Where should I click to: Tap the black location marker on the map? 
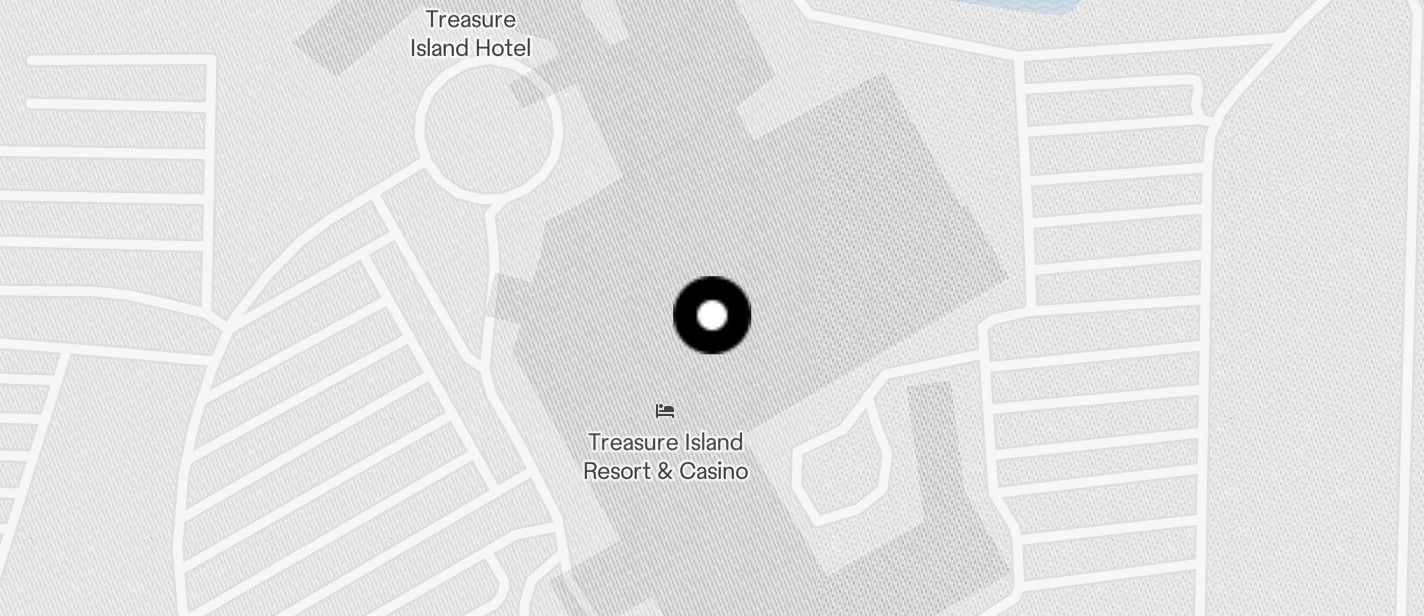coord(712,315)
